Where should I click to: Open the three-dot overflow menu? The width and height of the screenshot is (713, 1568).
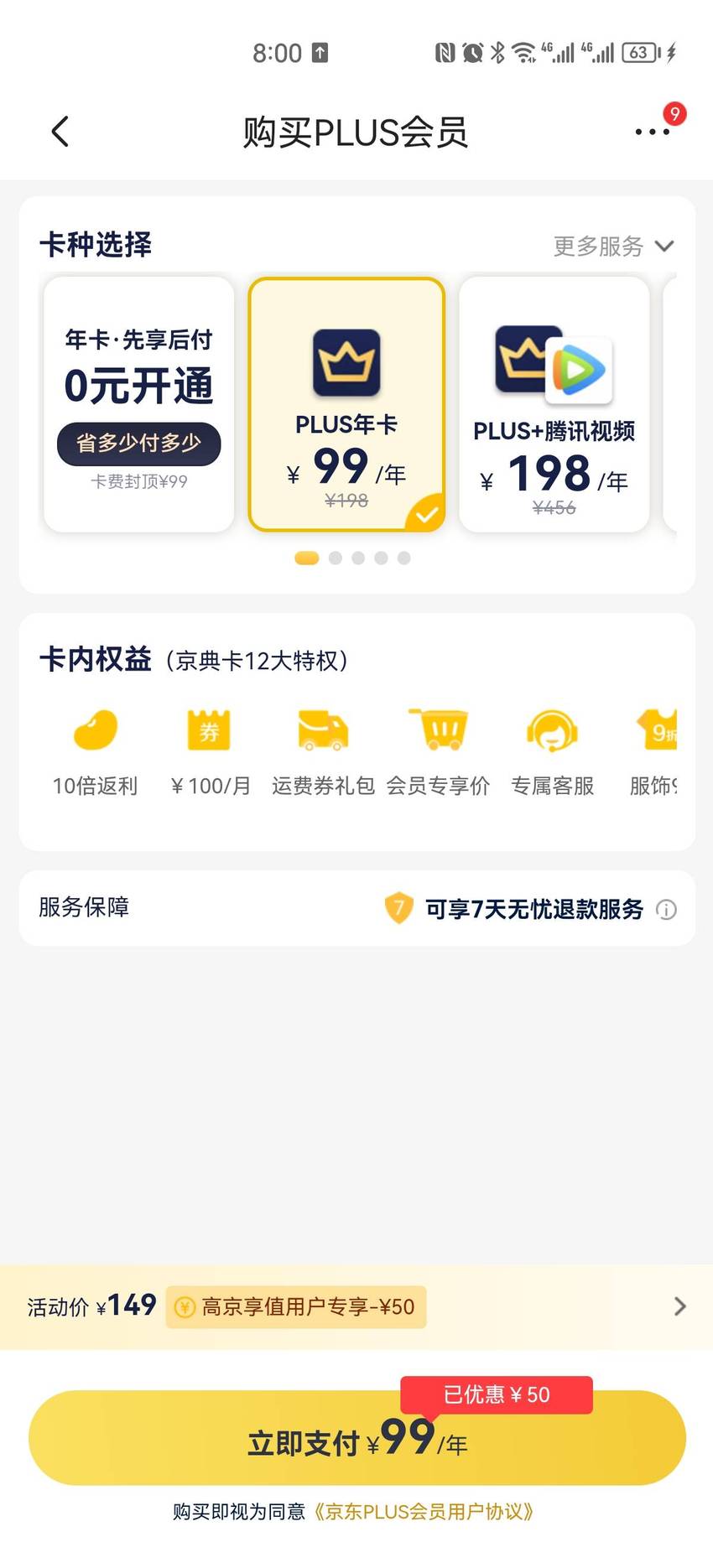coord(652,132)
